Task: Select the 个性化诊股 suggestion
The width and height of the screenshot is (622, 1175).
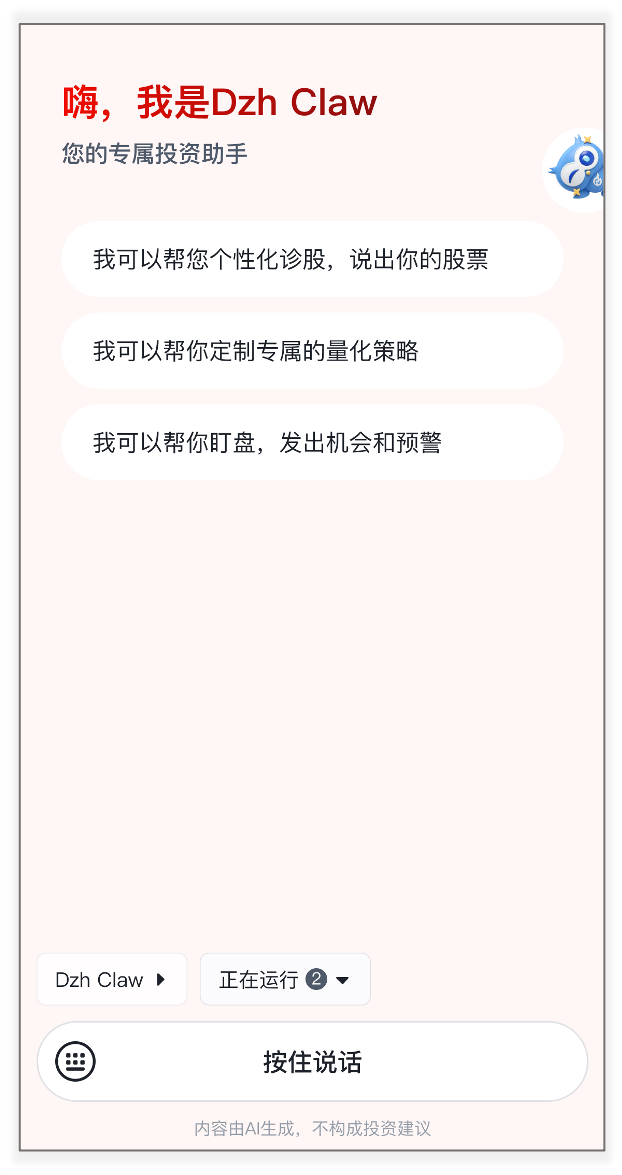Action: [312, 259]
